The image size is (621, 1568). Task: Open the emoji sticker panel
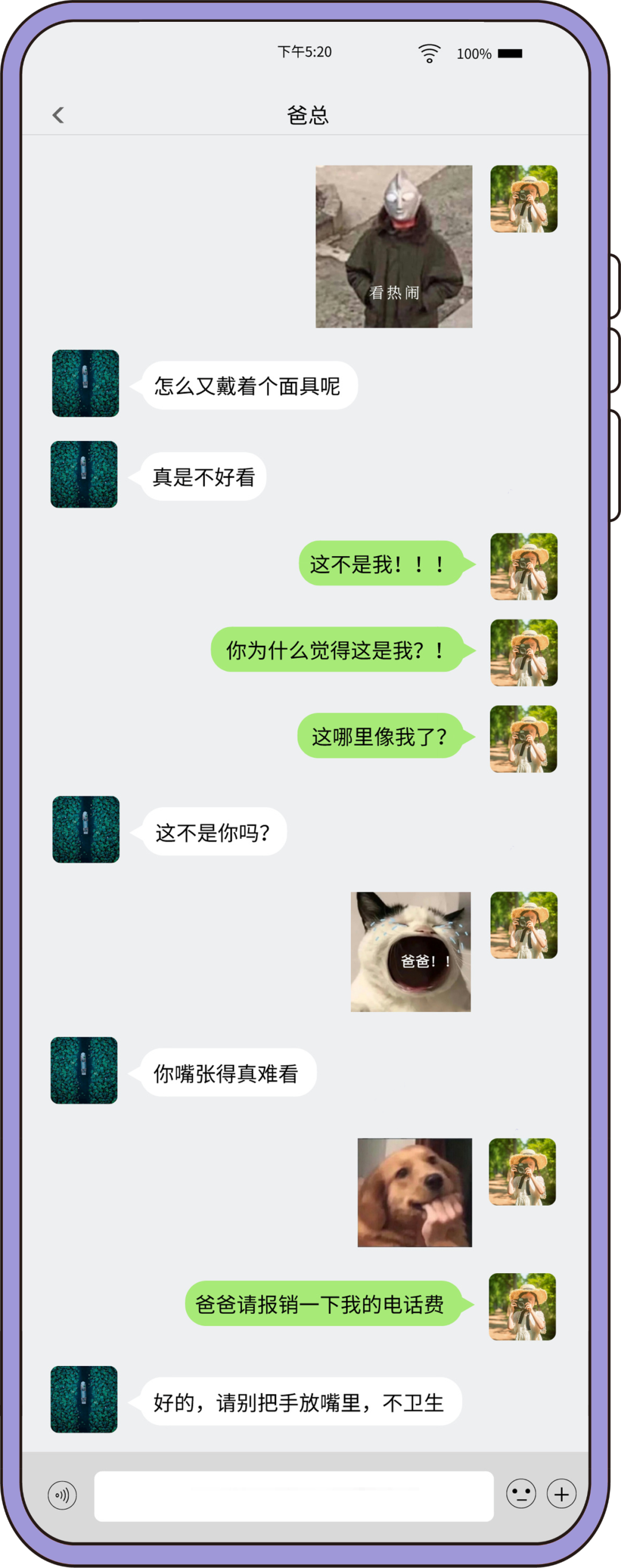click(x=521, y=1494)
